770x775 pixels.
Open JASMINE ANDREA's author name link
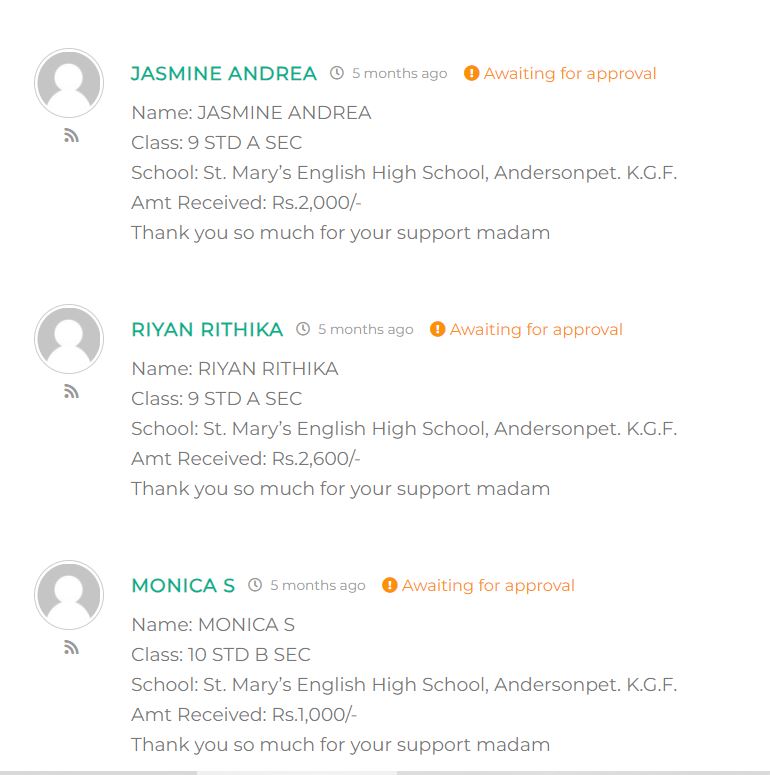click(223, 74)
